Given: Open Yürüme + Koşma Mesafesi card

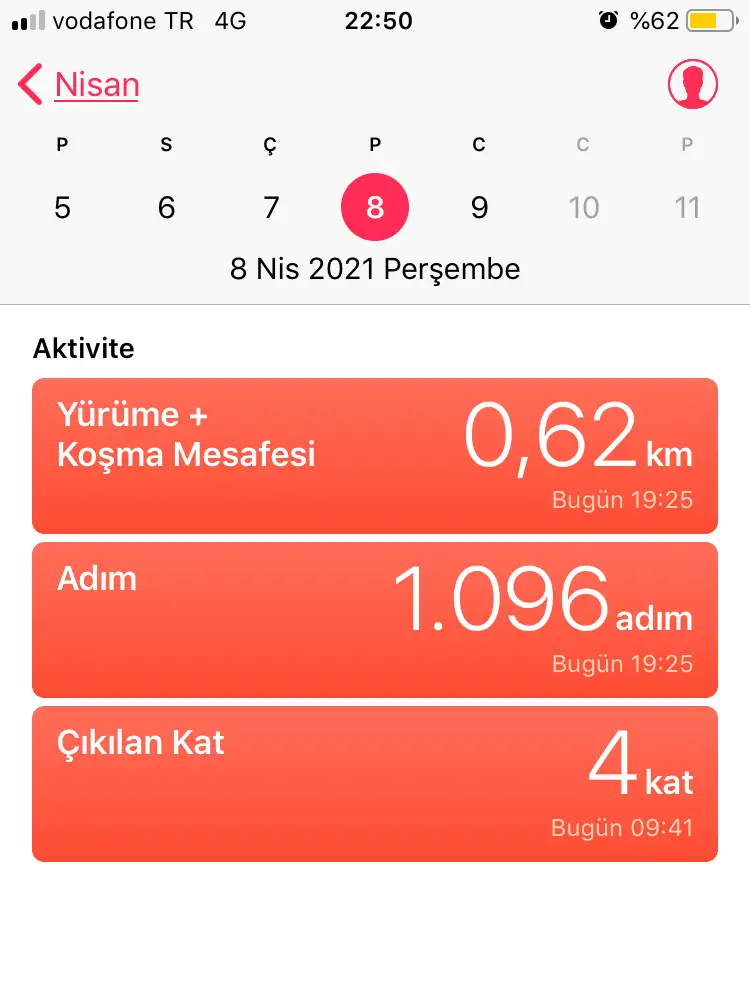Looking at the screenshot, I should 375,456.
